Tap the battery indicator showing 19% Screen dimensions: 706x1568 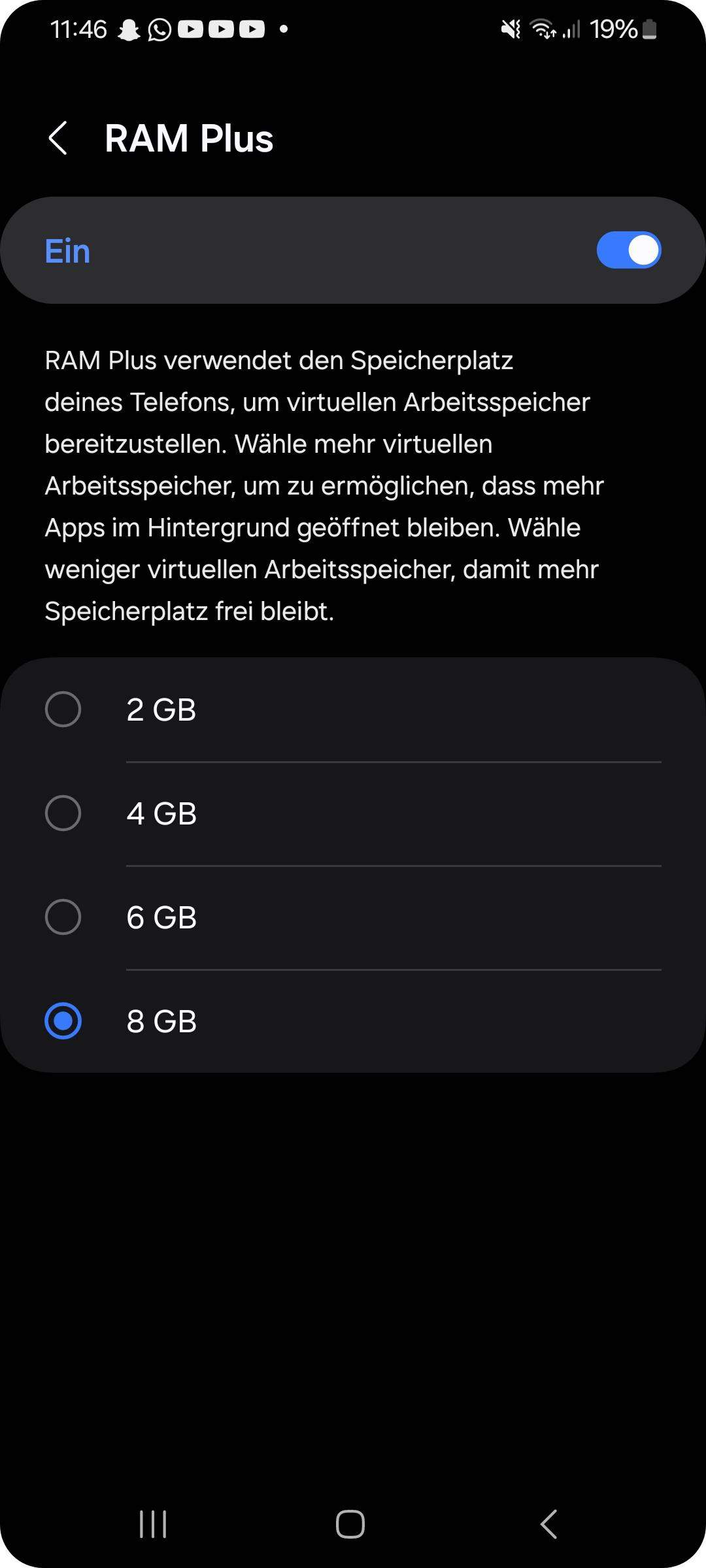615,29
